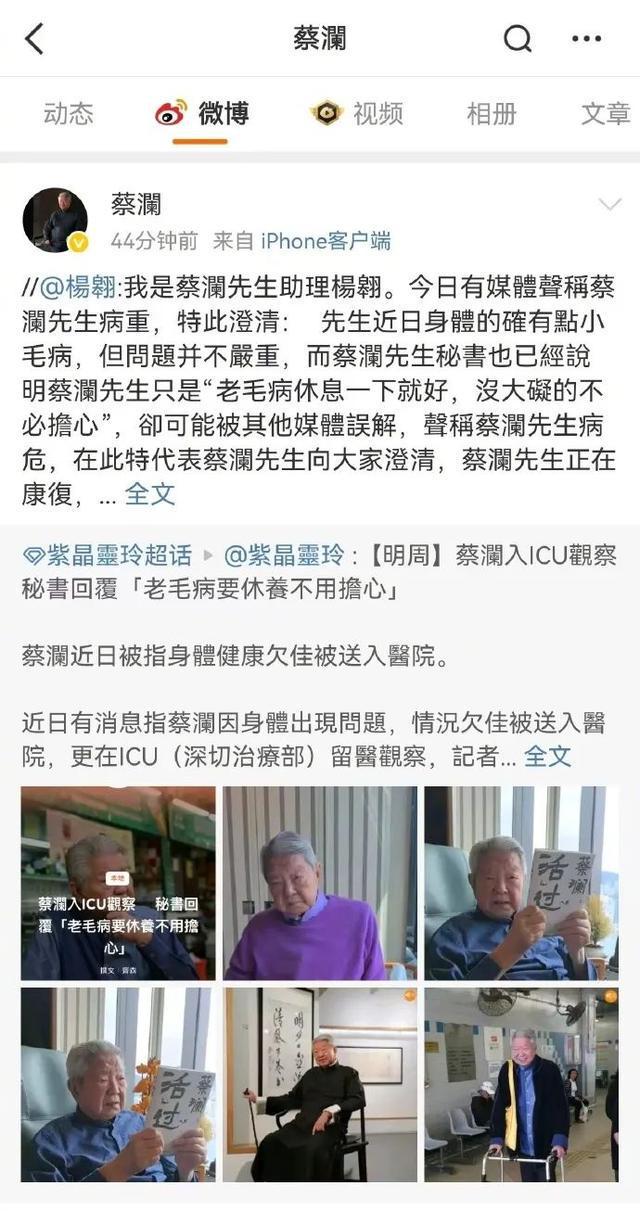Open the 相册 tab
Image resolution: width=640 pixels, height=1211 pixels.
[492, 113]
